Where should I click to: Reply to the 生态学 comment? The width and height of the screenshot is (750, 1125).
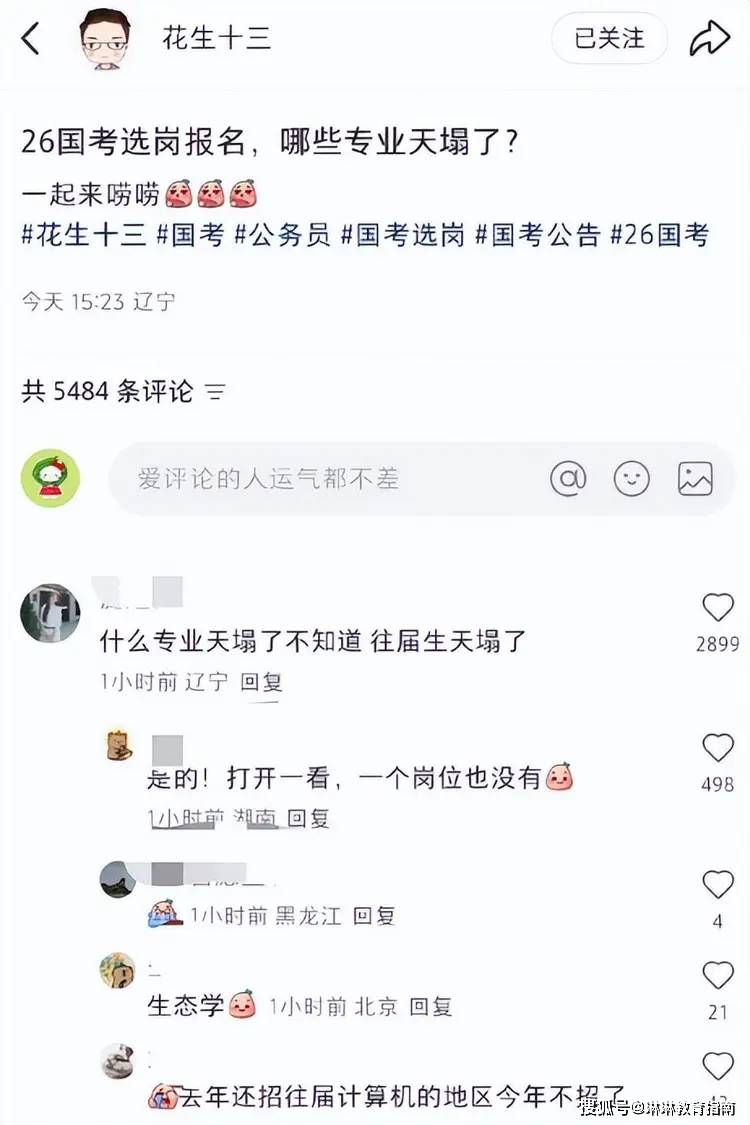[431, 1005]
